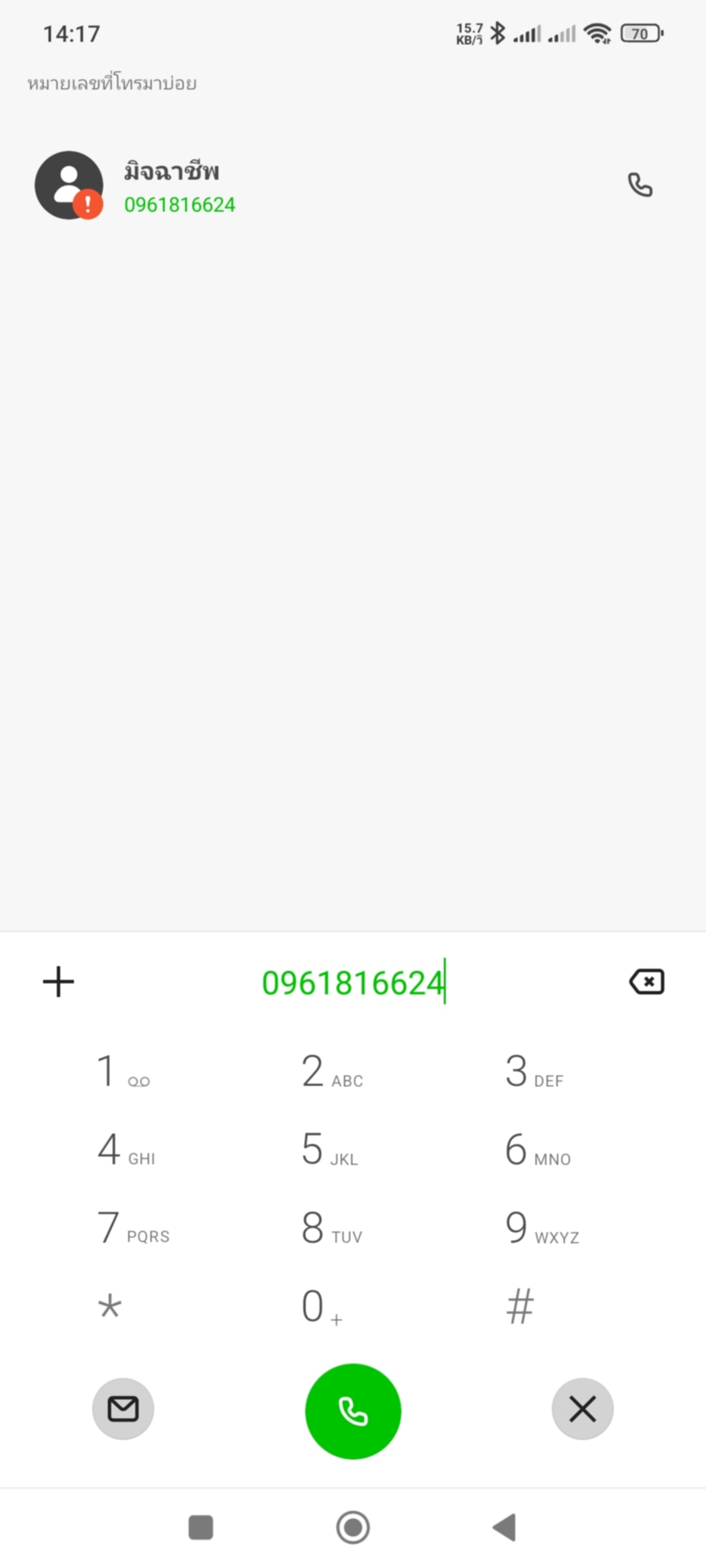This screenshot has width=706, height=1568.
Task: Tap the plus icon to add number to contacts
Action: point(59,981)
